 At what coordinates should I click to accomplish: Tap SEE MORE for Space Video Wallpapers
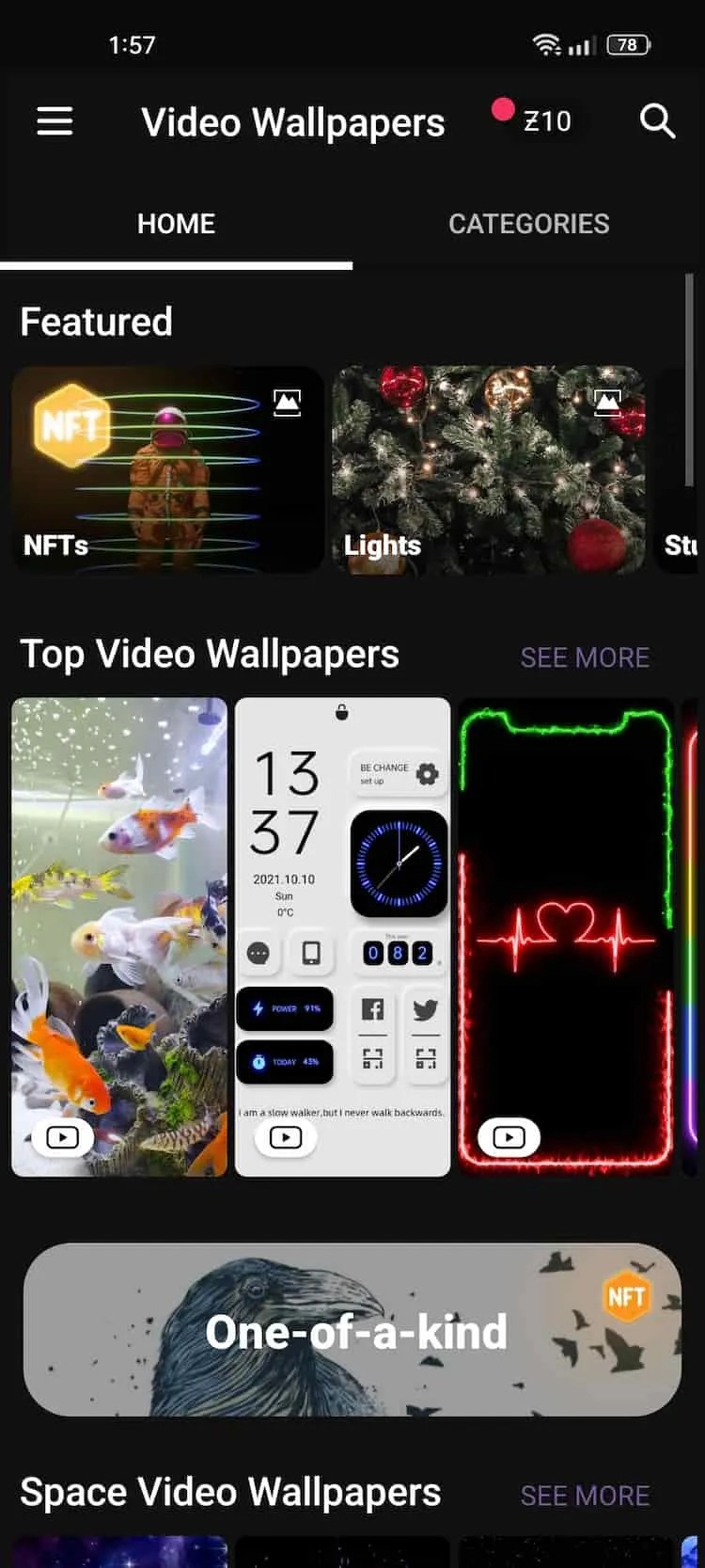pyautogui.click(x=584, y=1495)
